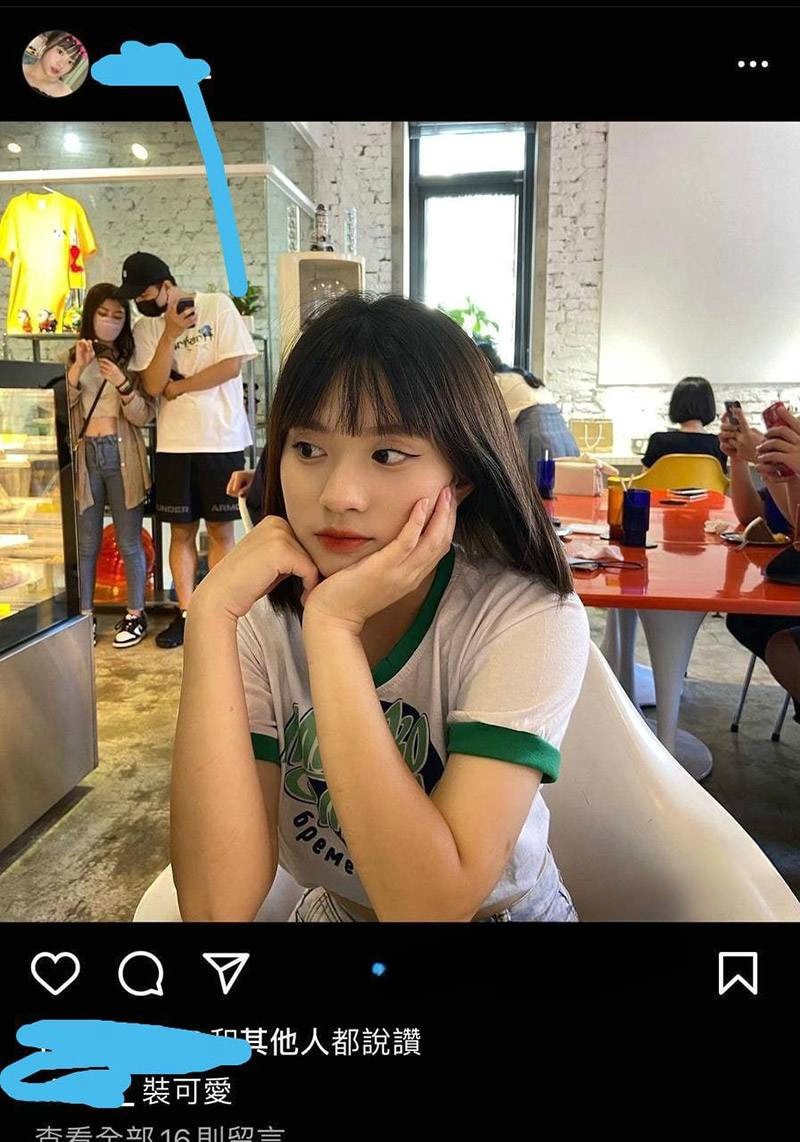
Task: Open the poster's profile picture
Action: pyautogui.click(x=55, y=63)
